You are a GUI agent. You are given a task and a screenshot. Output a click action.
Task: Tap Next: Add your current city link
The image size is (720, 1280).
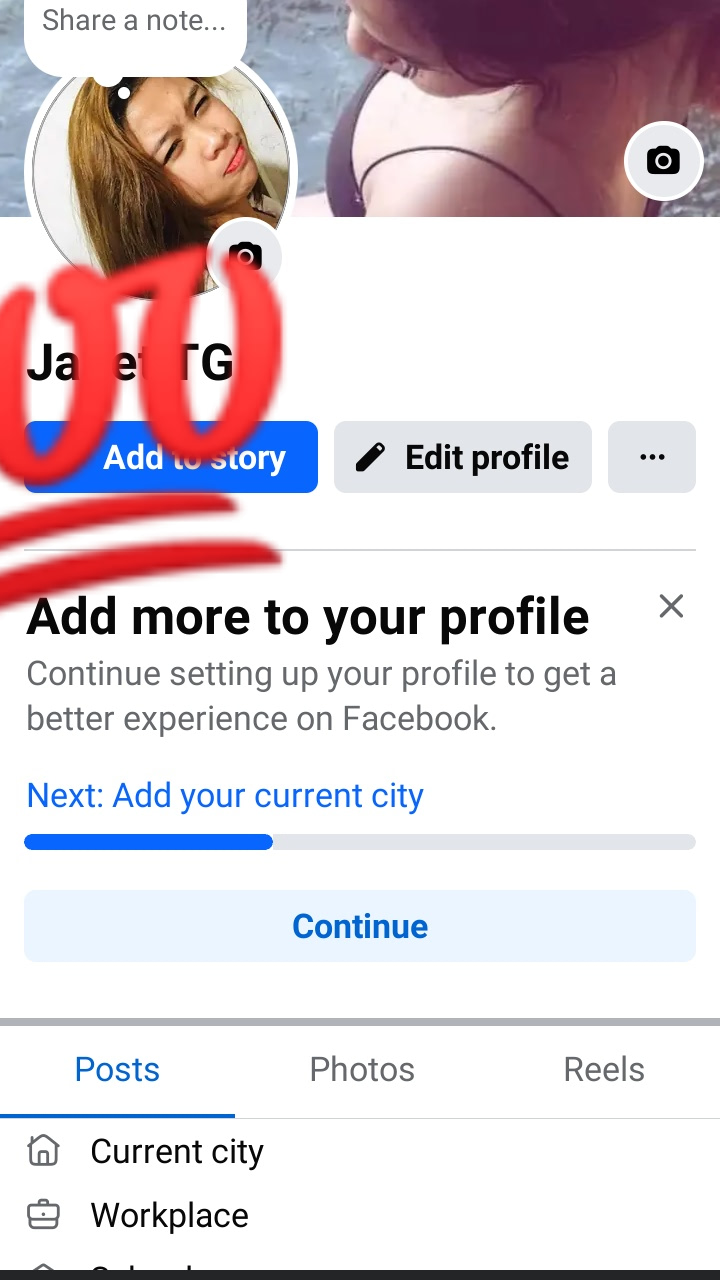click(x=225, y=796)
